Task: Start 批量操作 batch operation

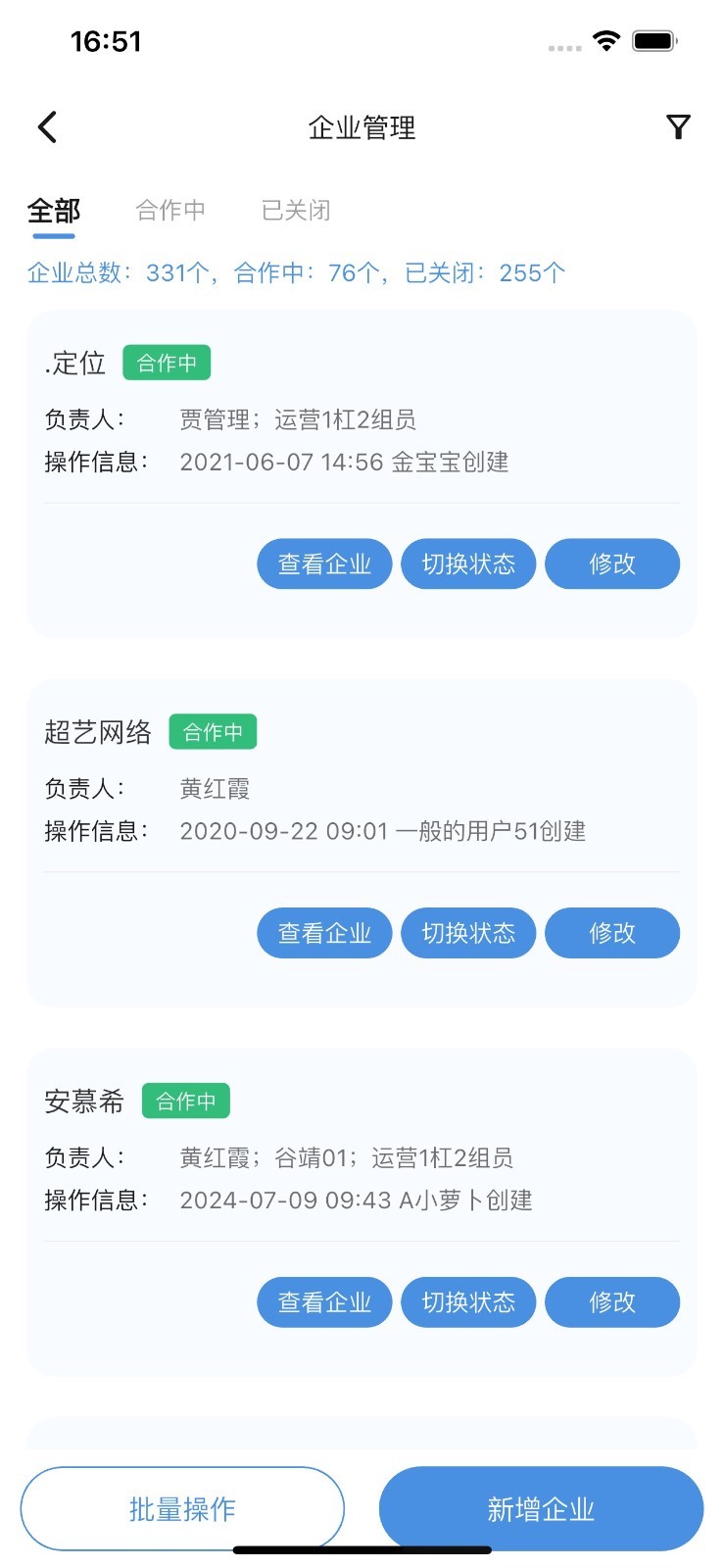Action: pos(182,1508)
